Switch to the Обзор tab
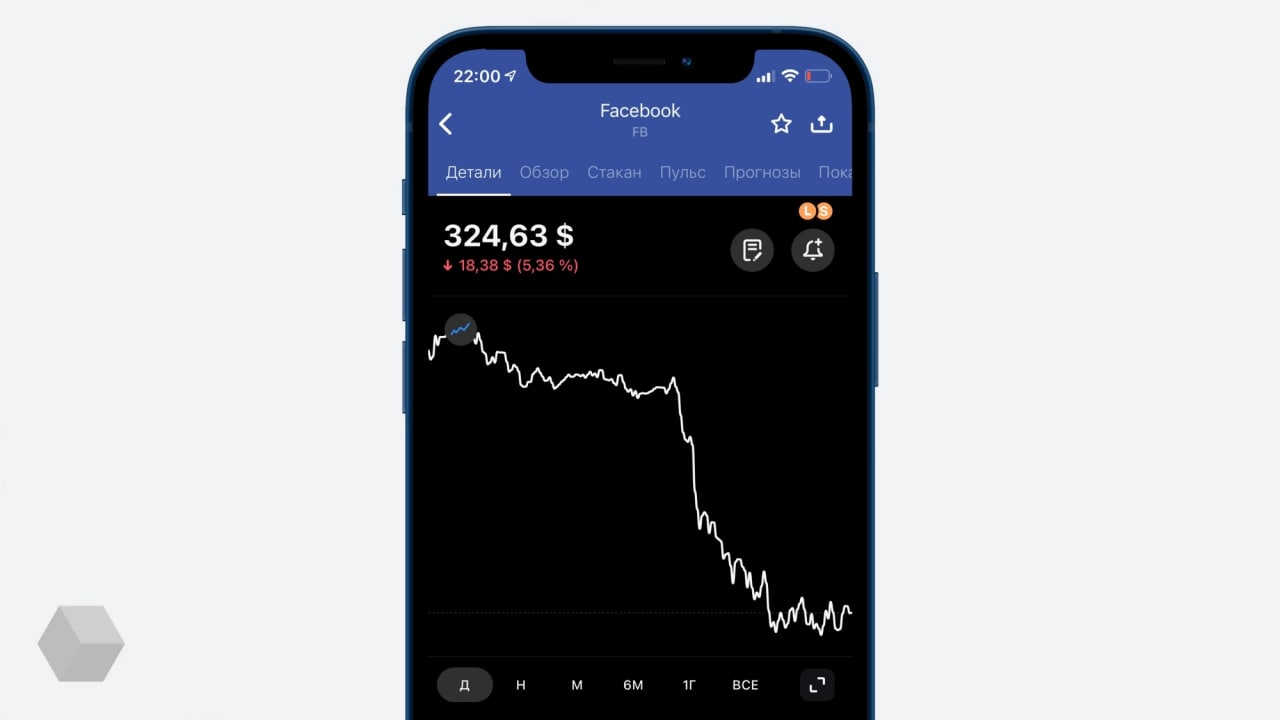Image resolution: width=1280 pixels, height=720 pixels. click(x=544, y=172)
